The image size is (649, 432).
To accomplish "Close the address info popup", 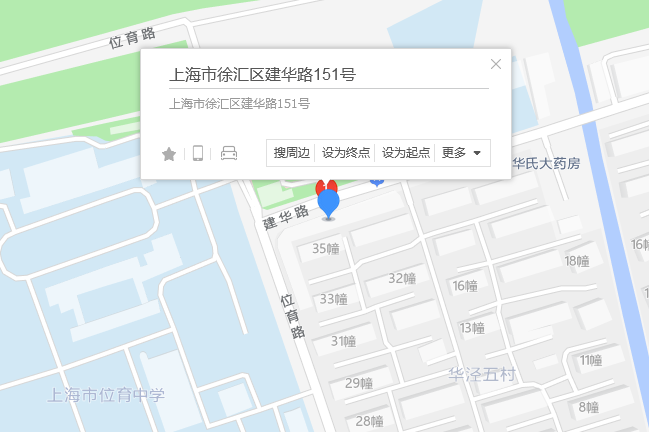I will [496, 65].
